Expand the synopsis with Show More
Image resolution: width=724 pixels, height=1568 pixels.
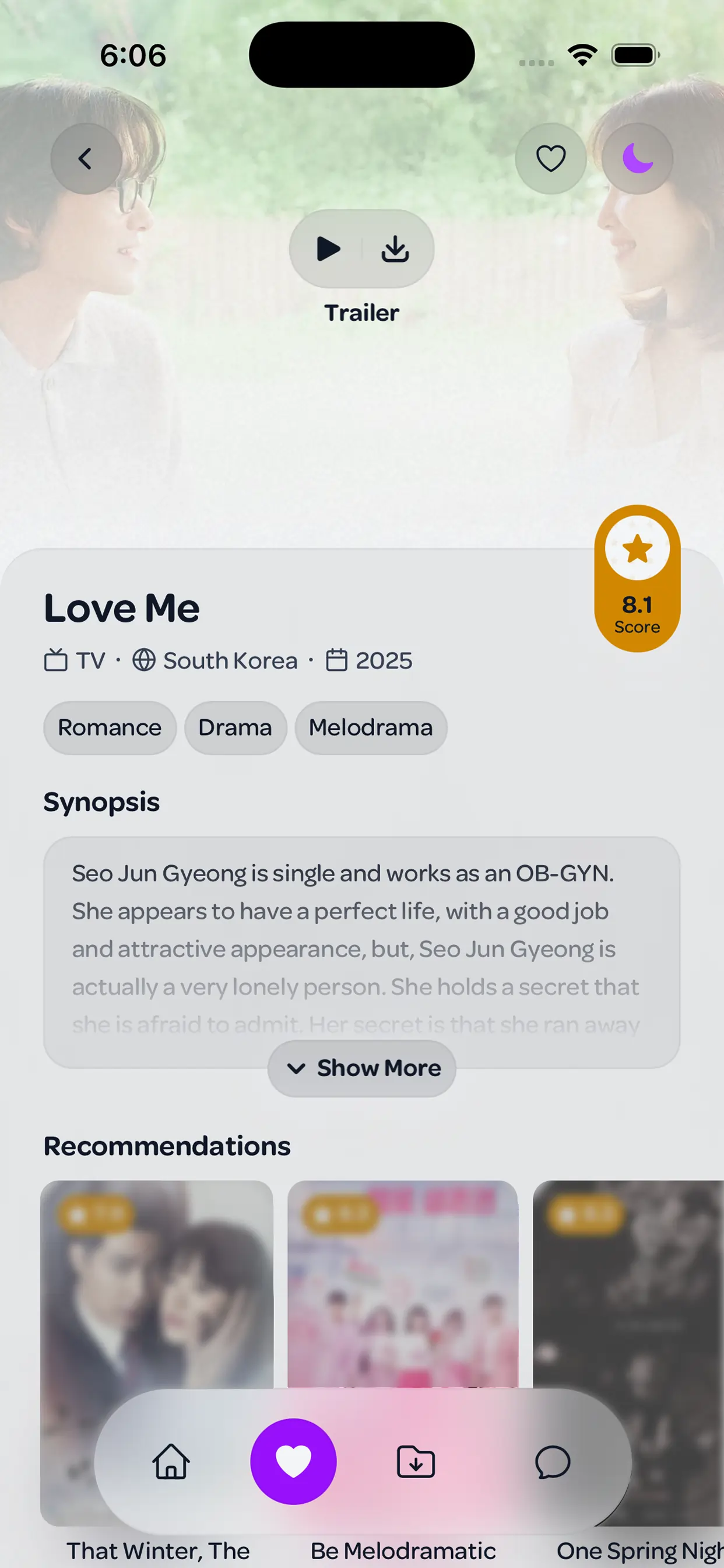tap(362, 1068)
